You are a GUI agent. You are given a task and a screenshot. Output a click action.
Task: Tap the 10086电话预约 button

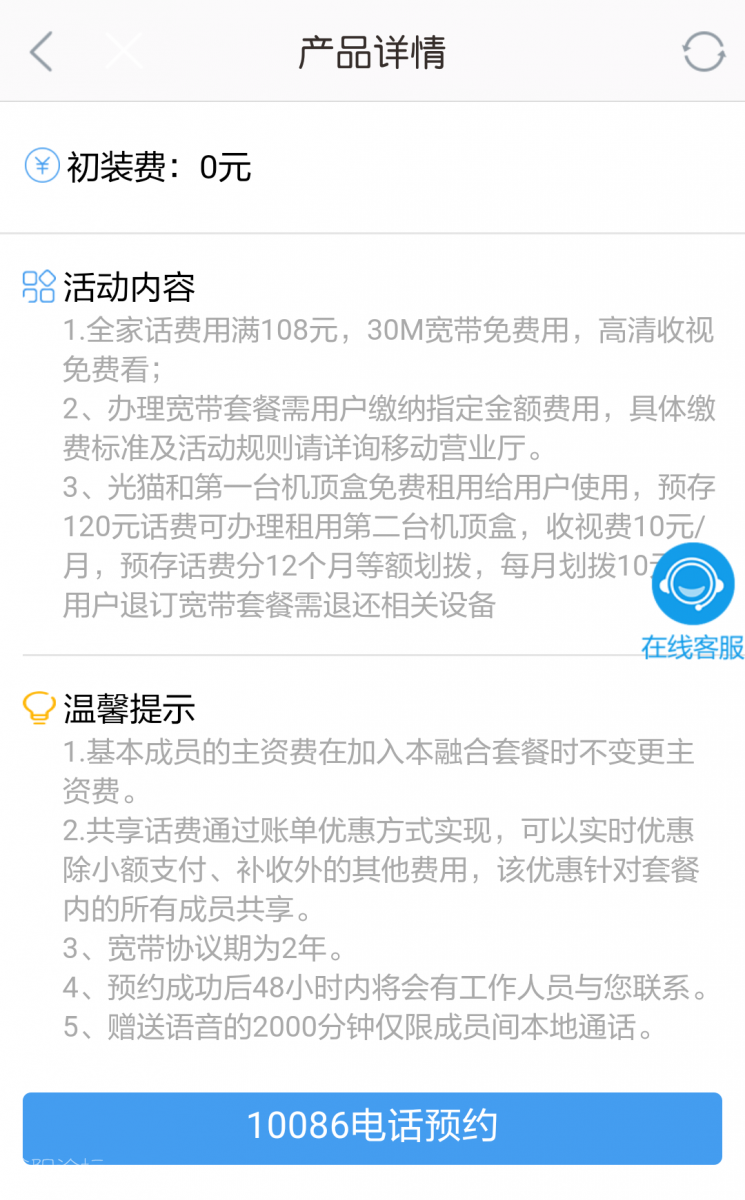click(x=372, y=1127)
